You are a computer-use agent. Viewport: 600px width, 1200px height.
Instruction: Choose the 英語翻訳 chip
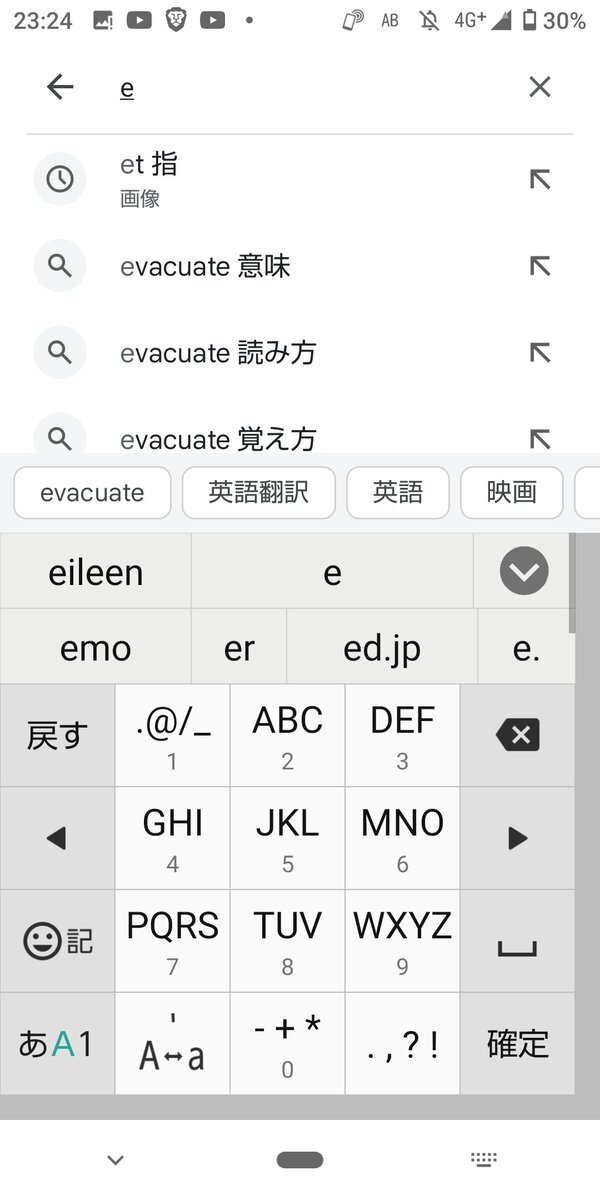tap(258, 492)
